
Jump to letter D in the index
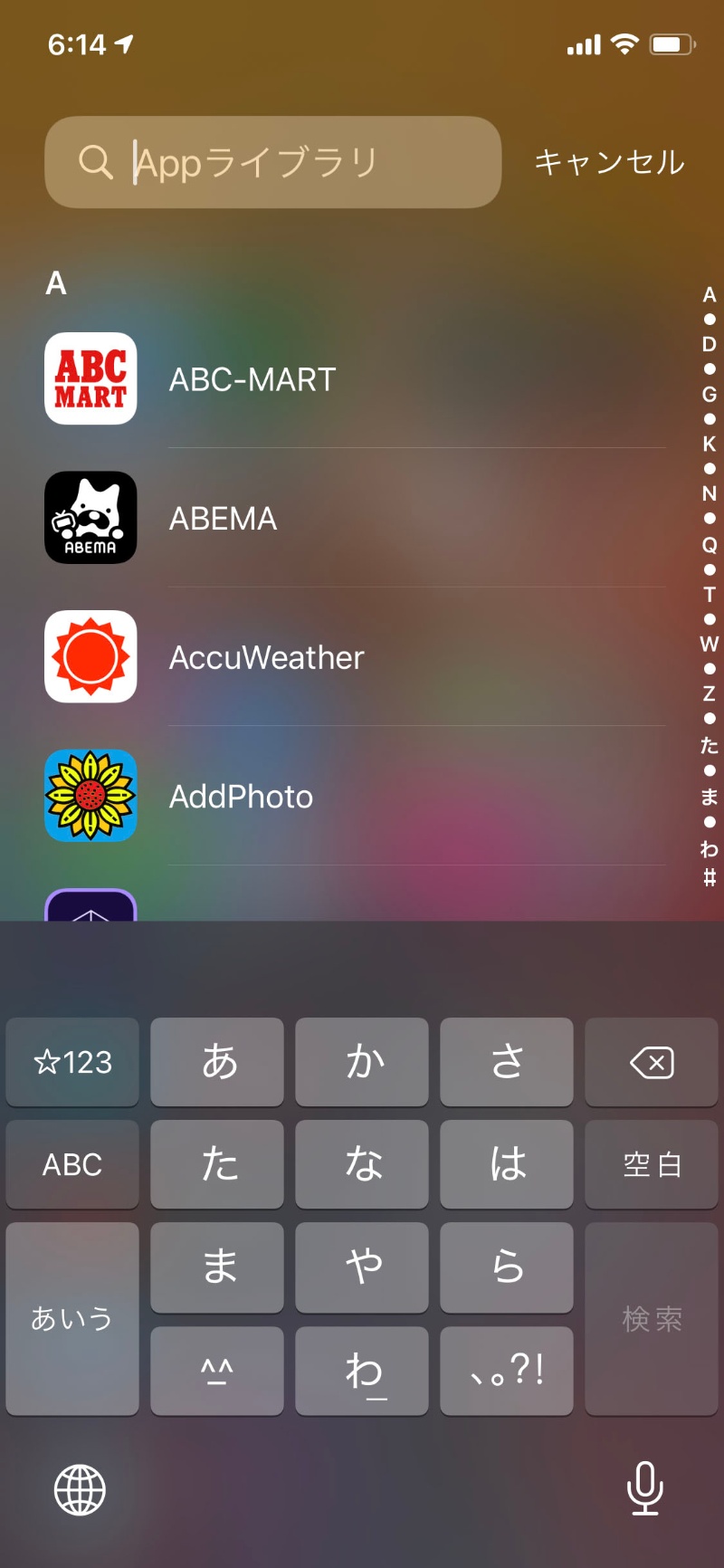click(x=710, y=344)
